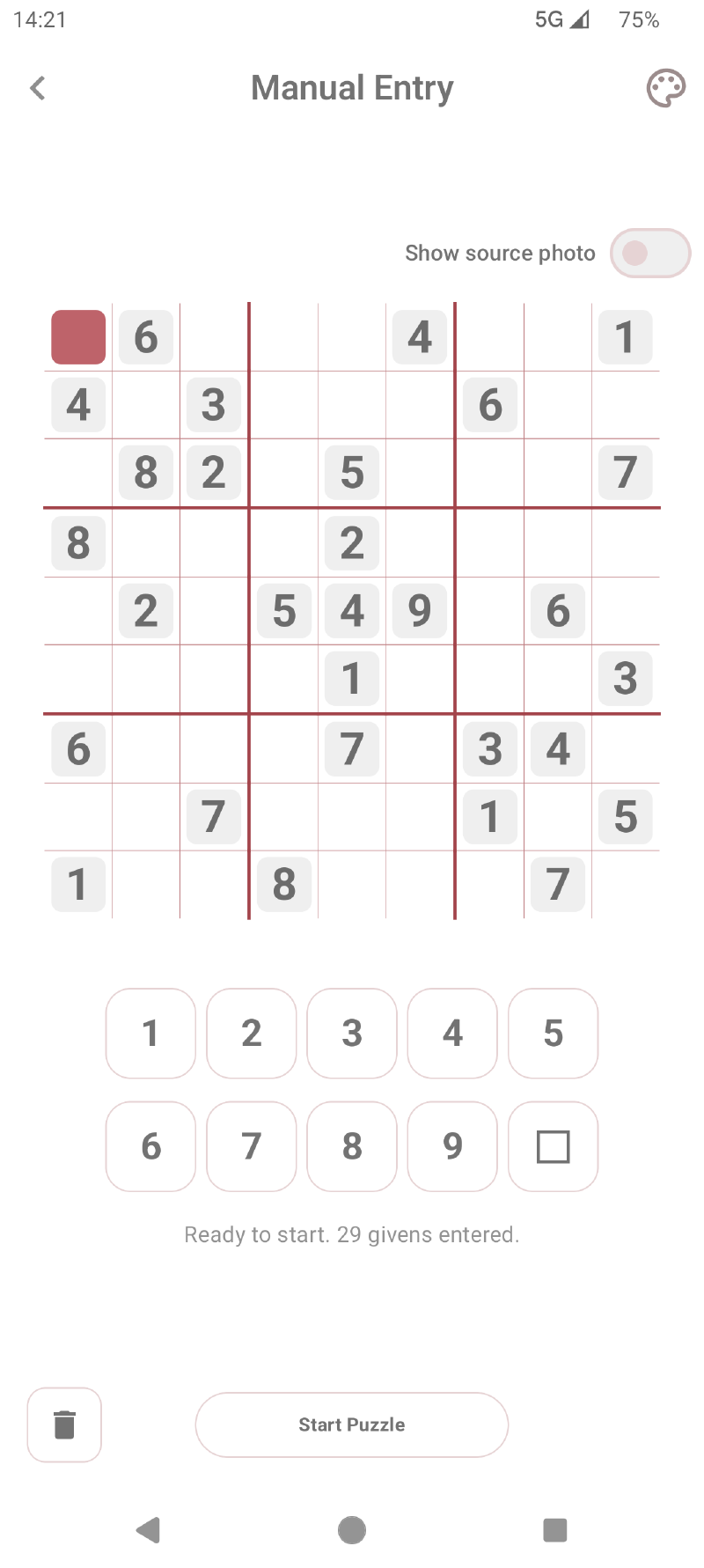This screenshot has height=1568, width=704.
Task: Enter digit 4 from the number pad
Action: (452, 1033)
